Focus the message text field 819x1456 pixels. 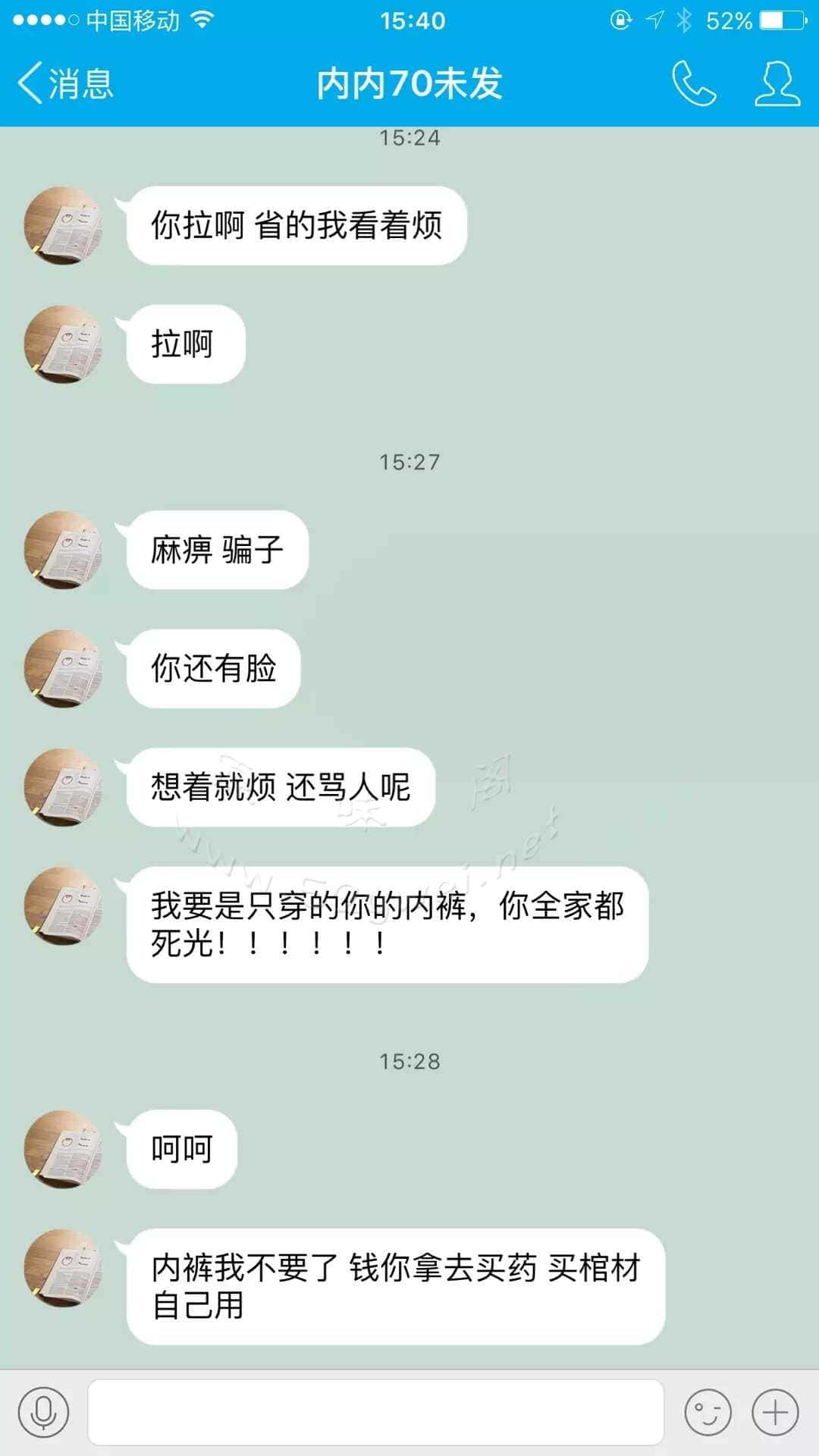click(375, 1412)
